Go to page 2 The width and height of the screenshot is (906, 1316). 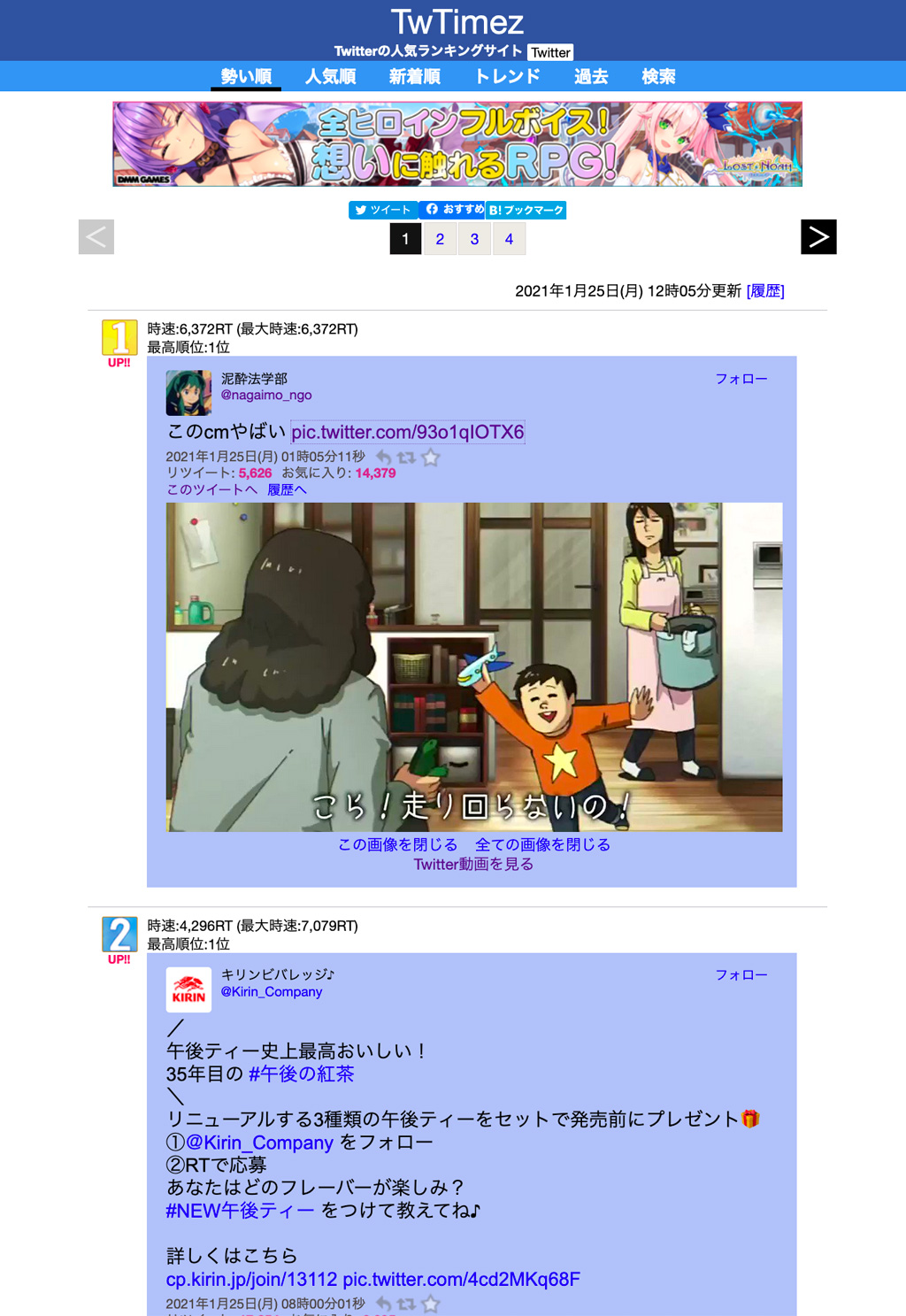(440, 239)
